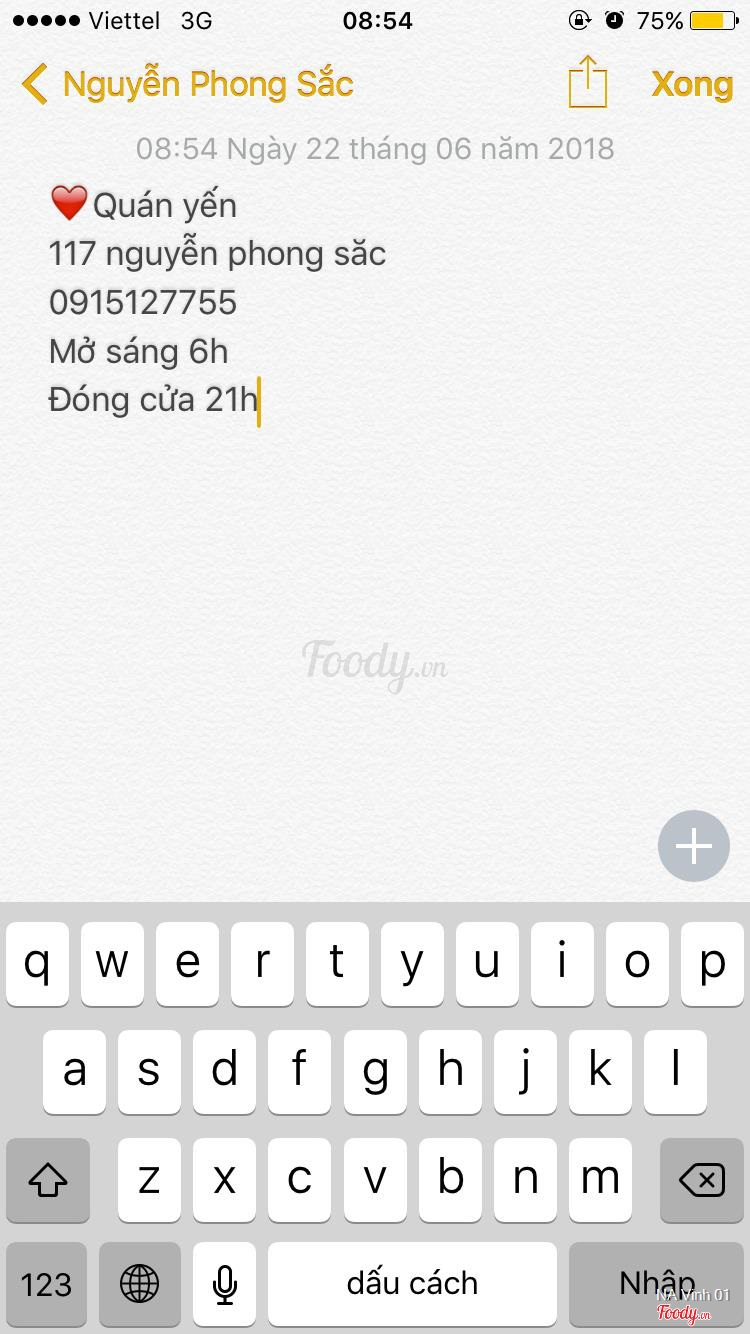750x1334 pixels.
Task: Open the plus attachment button
Action: coord(694,846)
